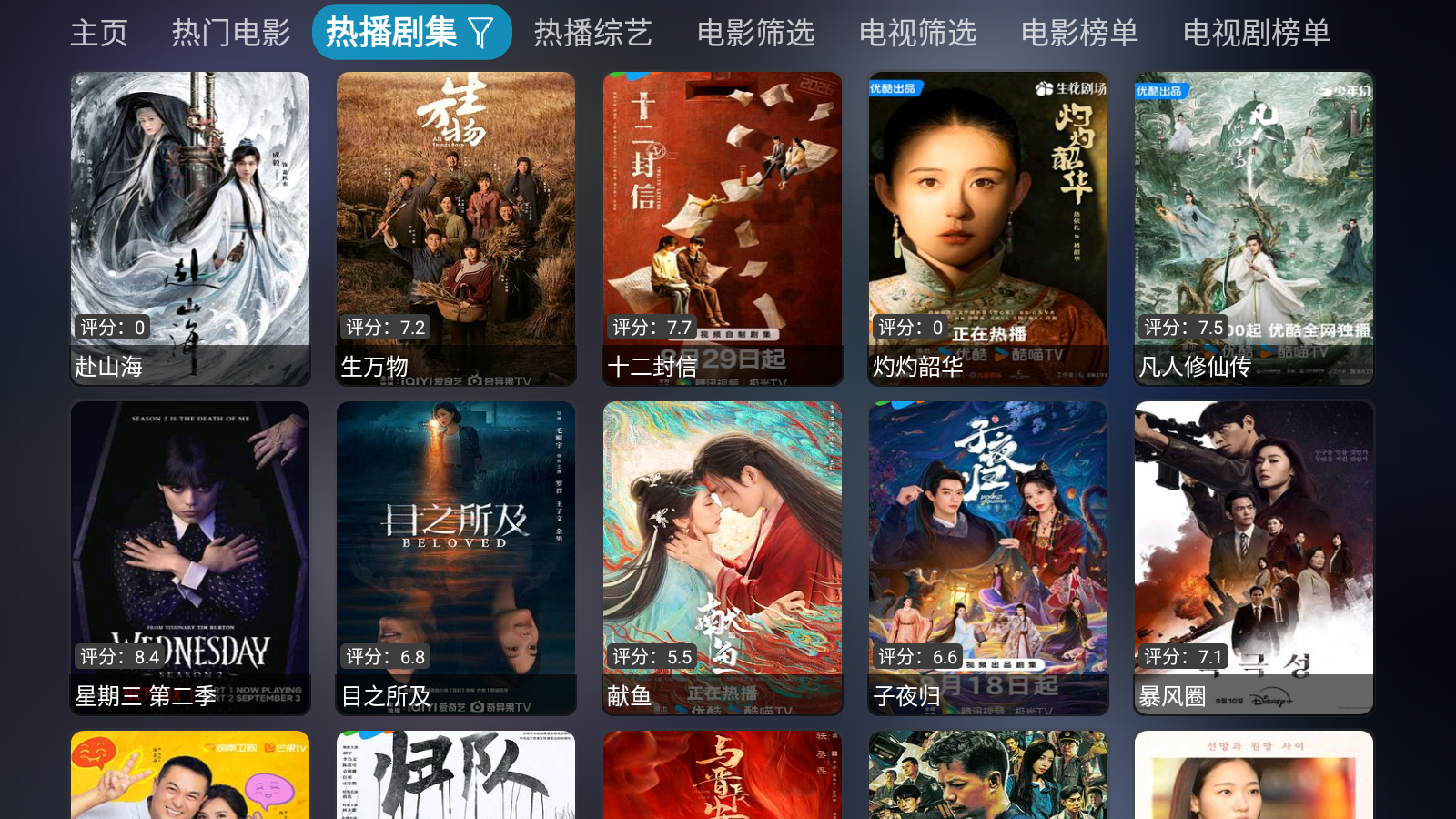Screen dimensions: 1456x819
Task: Select the 电影榜单 tab
Action: coord(1079,33)
